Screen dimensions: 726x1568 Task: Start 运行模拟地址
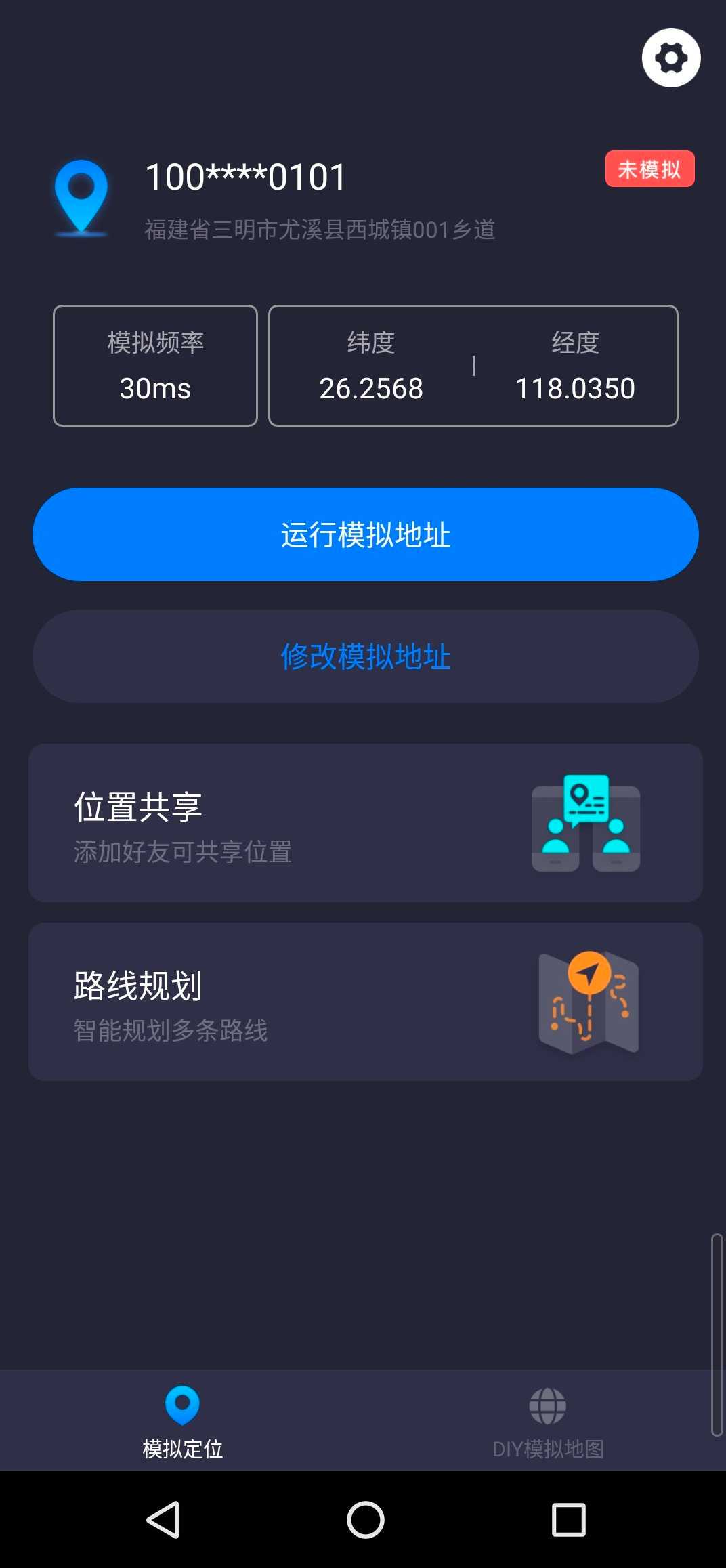(x=365, y=534)
